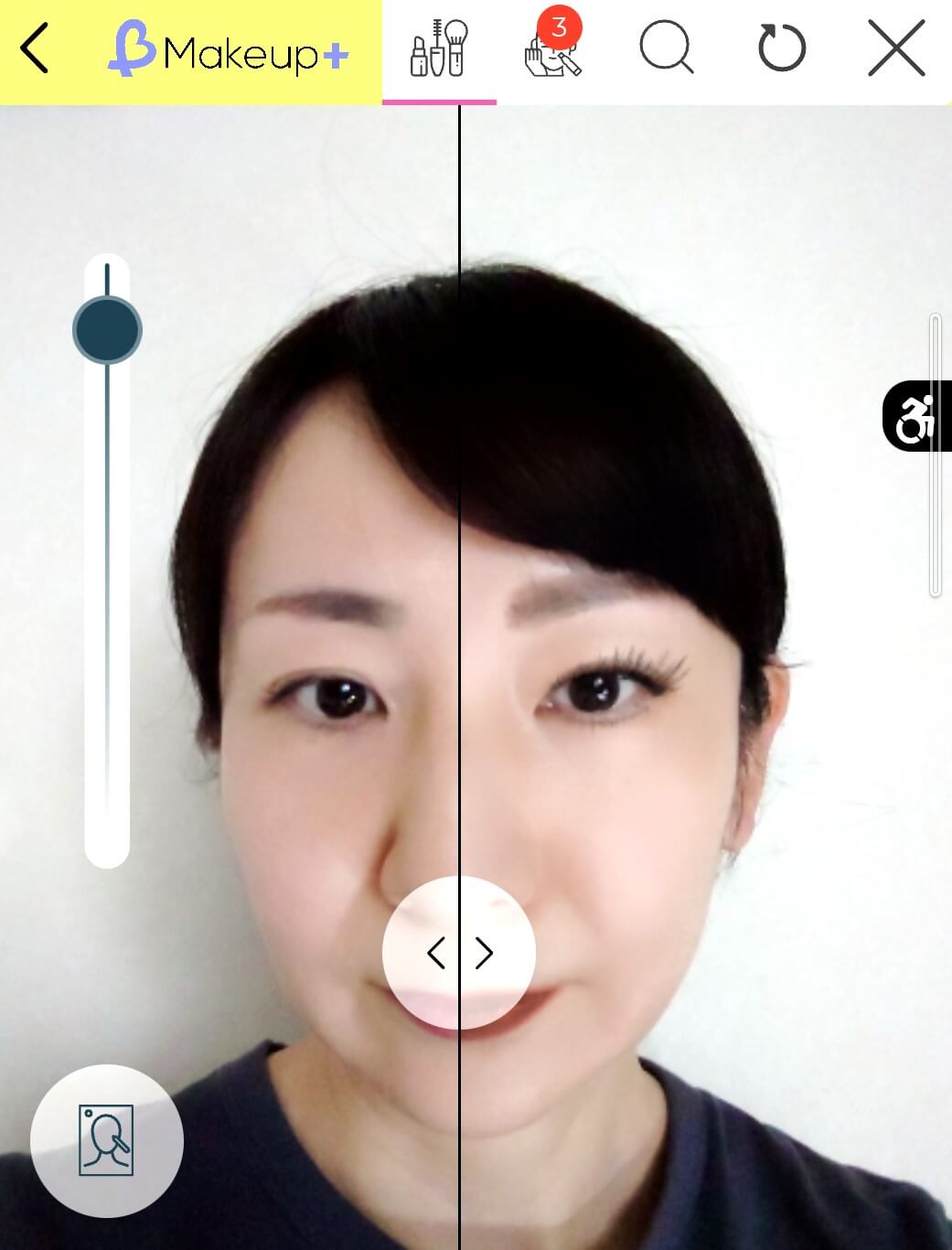This screenshot has width=952, height=1250.
Task: Tap the magnifier search icon
Action: [x=666, y=48]
